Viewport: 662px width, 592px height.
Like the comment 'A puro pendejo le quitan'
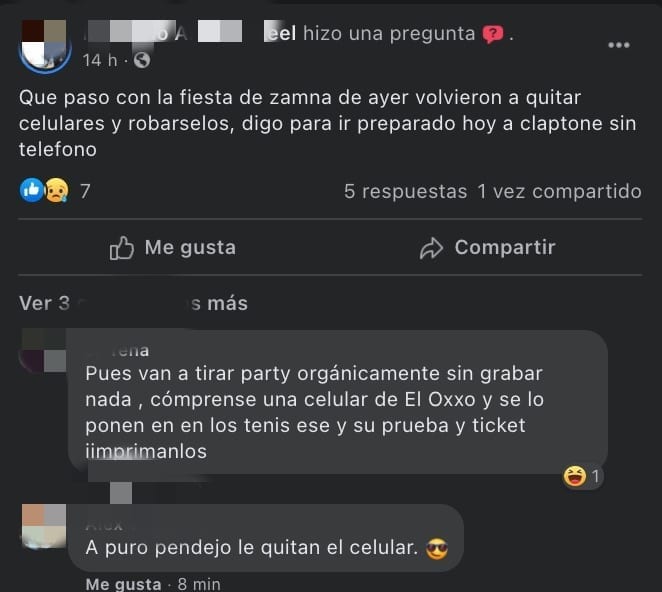[123, 584]
